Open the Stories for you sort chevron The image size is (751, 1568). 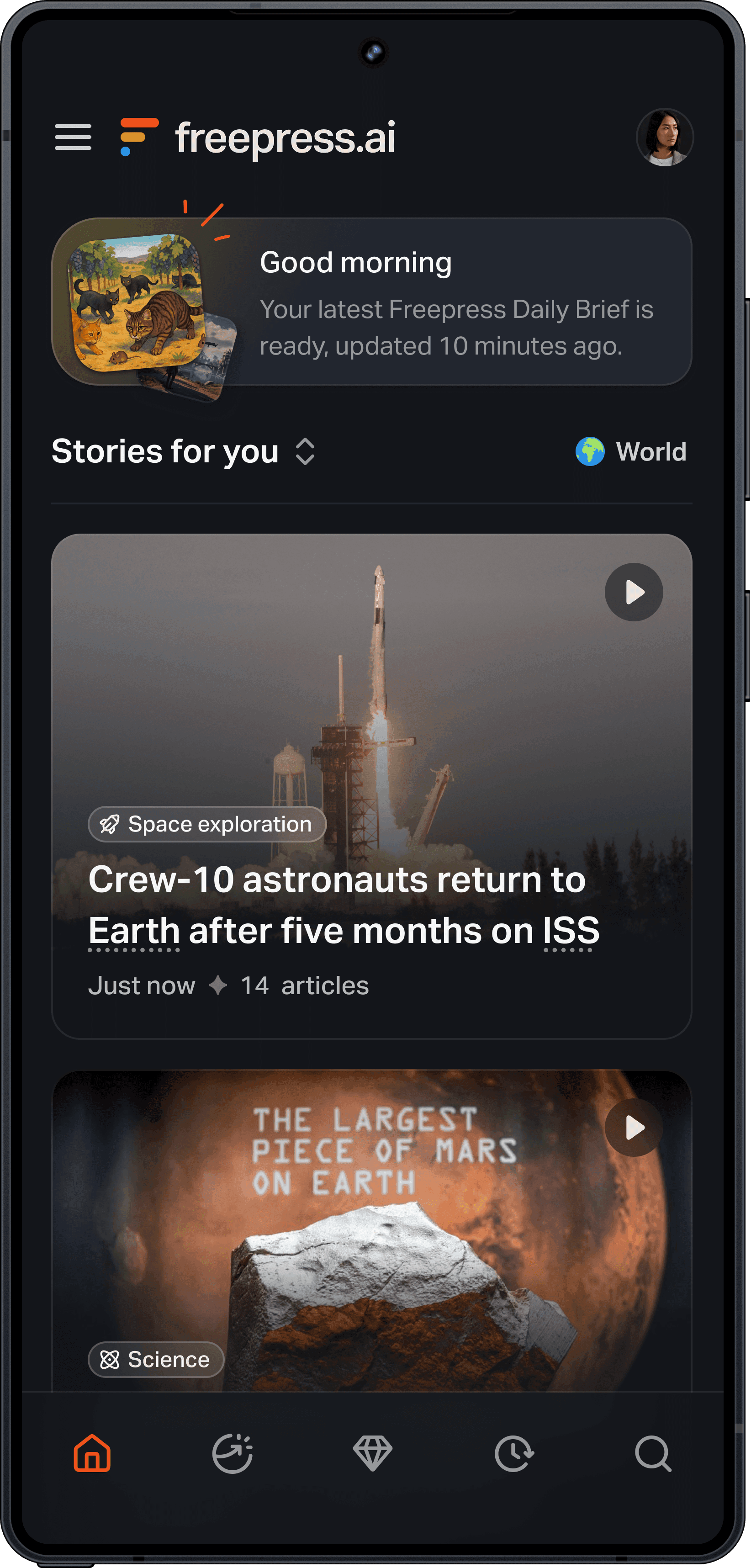tap(306, 452)
